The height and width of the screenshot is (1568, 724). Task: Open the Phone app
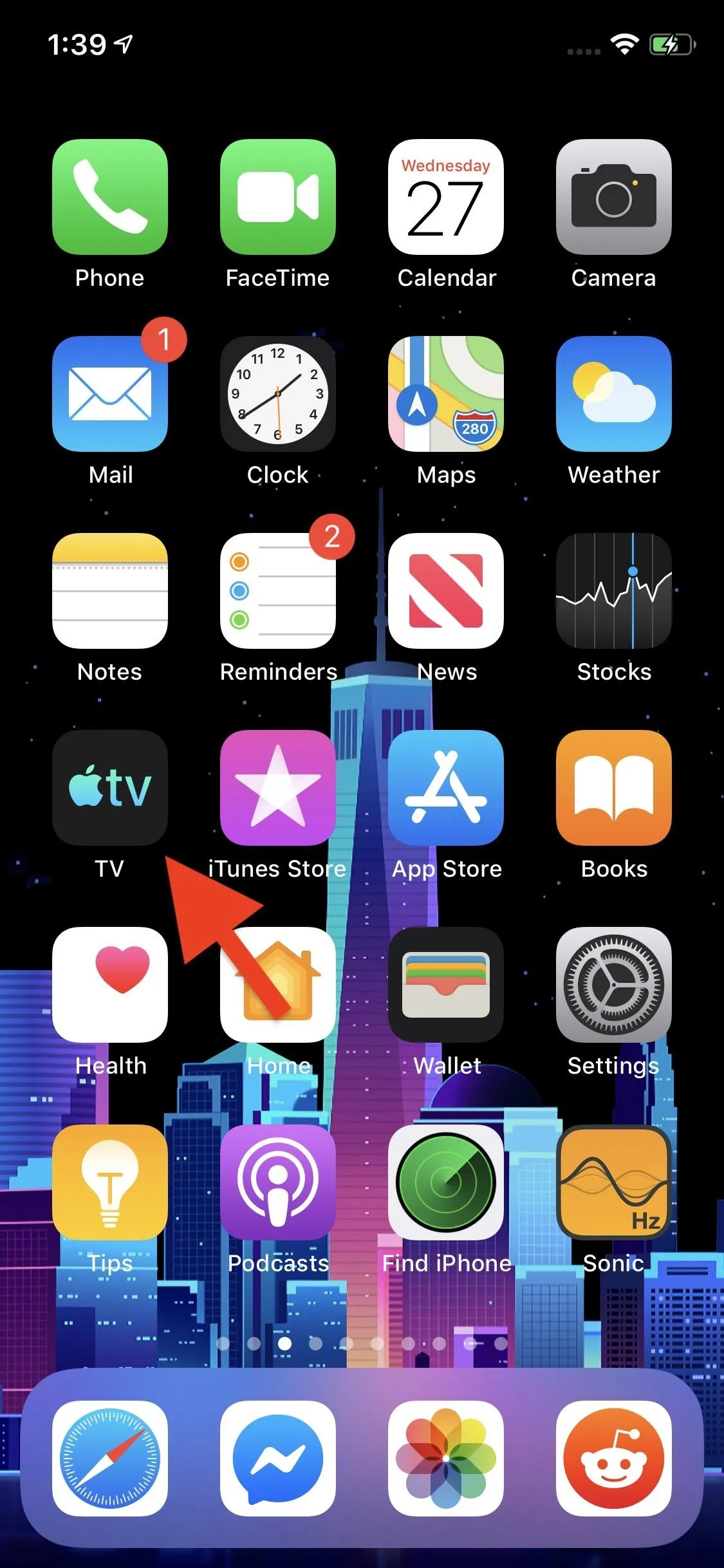click(110, 197)
